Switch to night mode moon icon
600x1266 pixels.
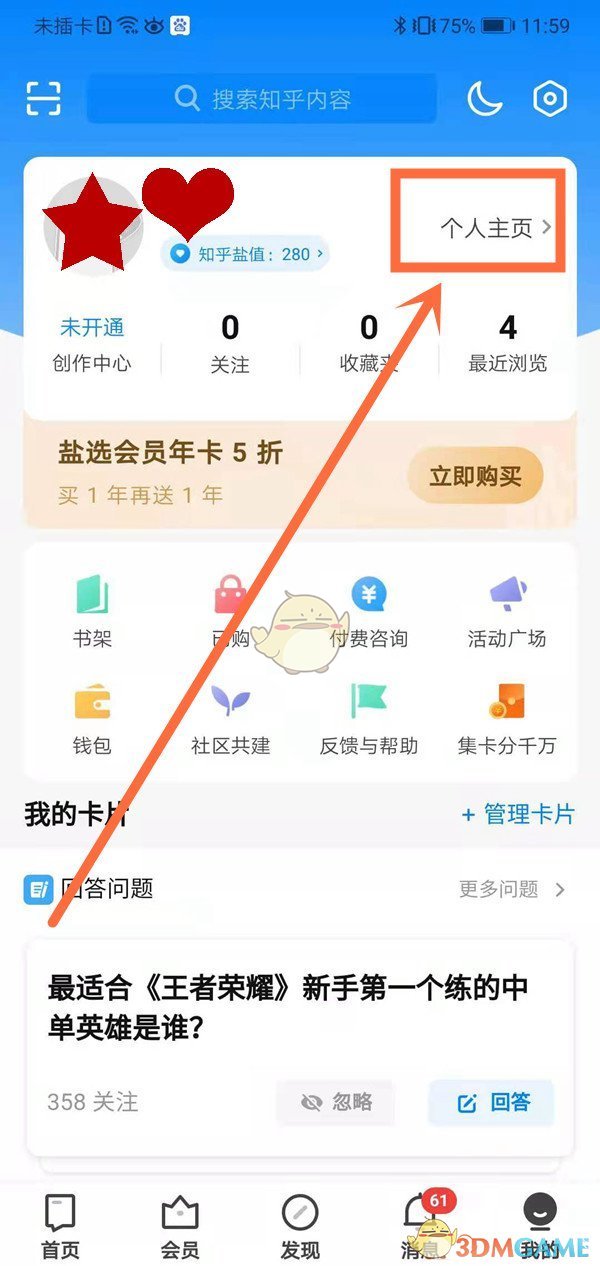pos(484,98)
